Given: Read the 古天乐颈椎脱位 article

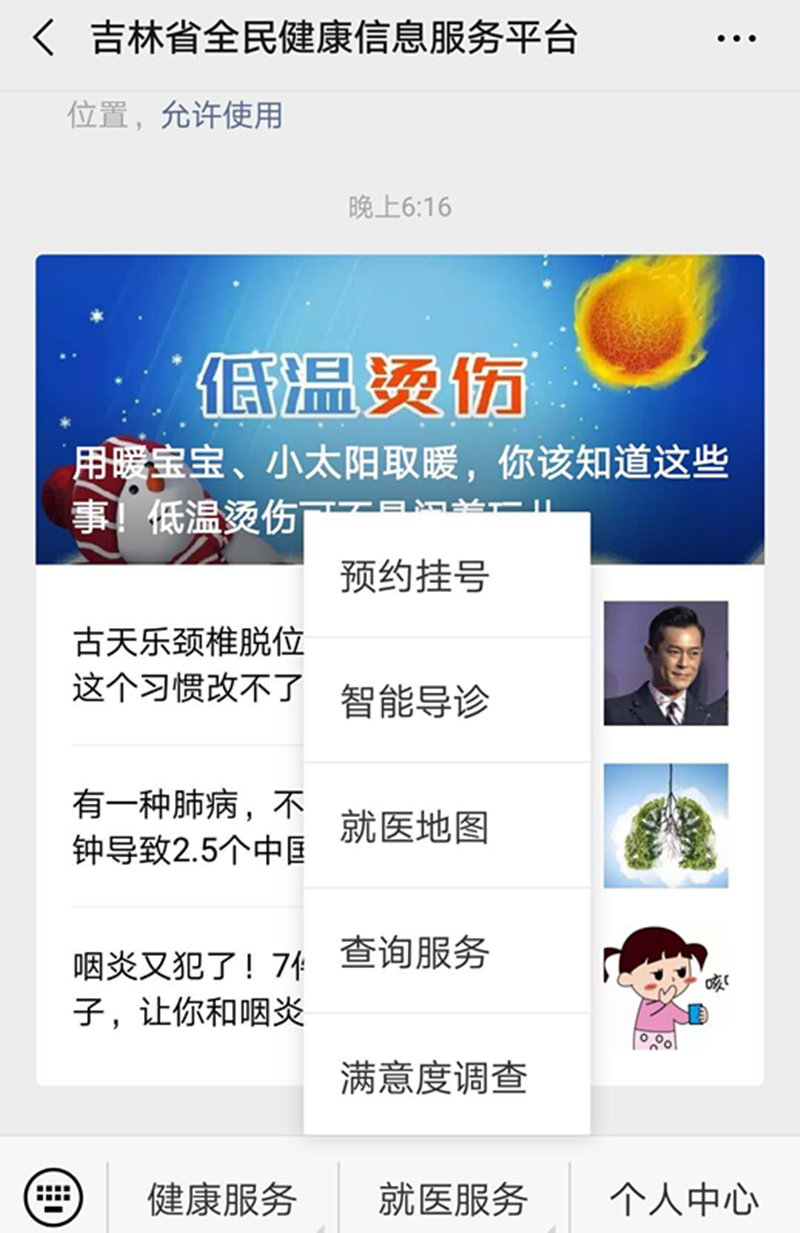Looking at the screenshot, I should tap(185, 664).
